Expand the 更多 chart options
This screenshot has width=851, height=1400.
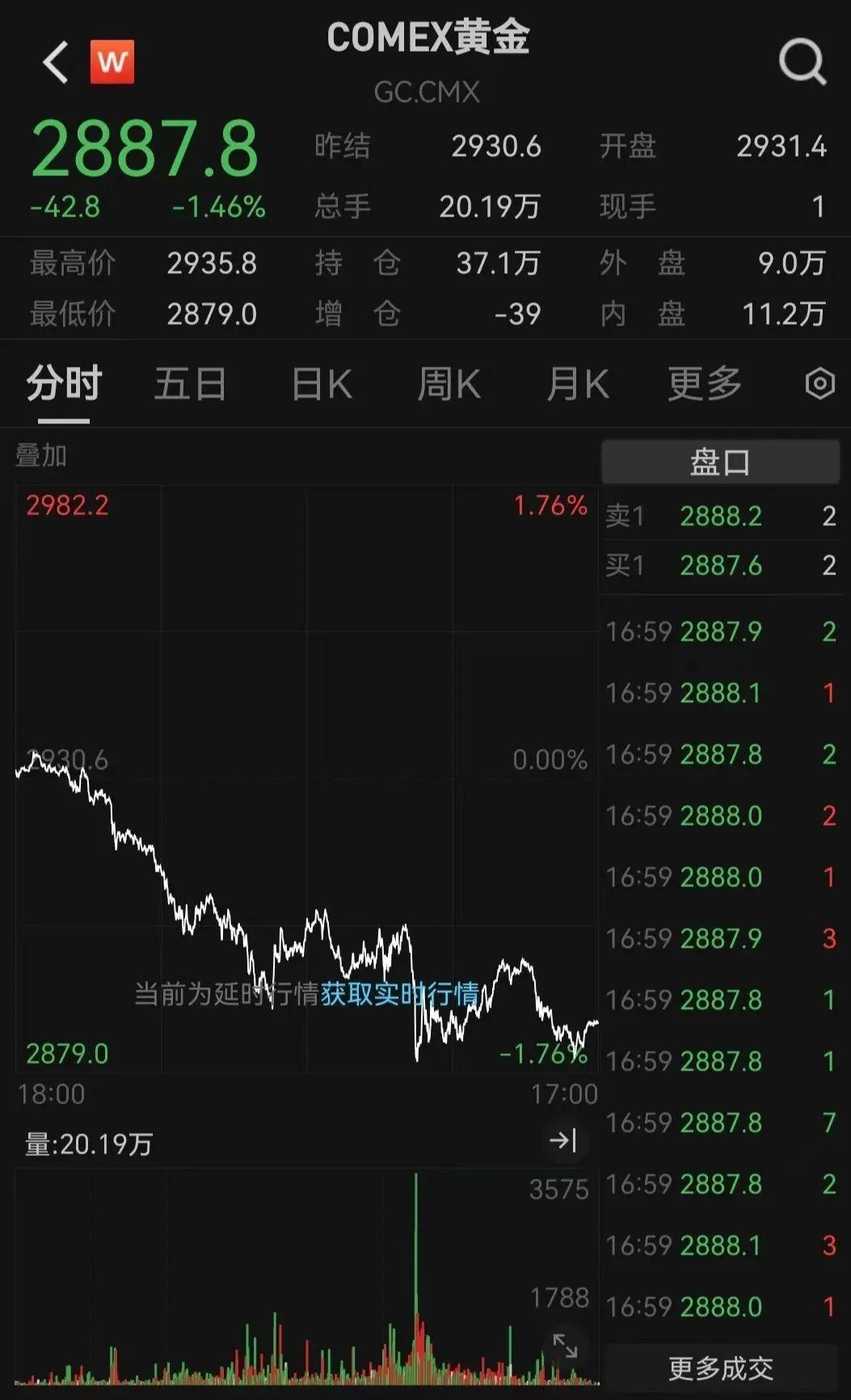(704, 384)
